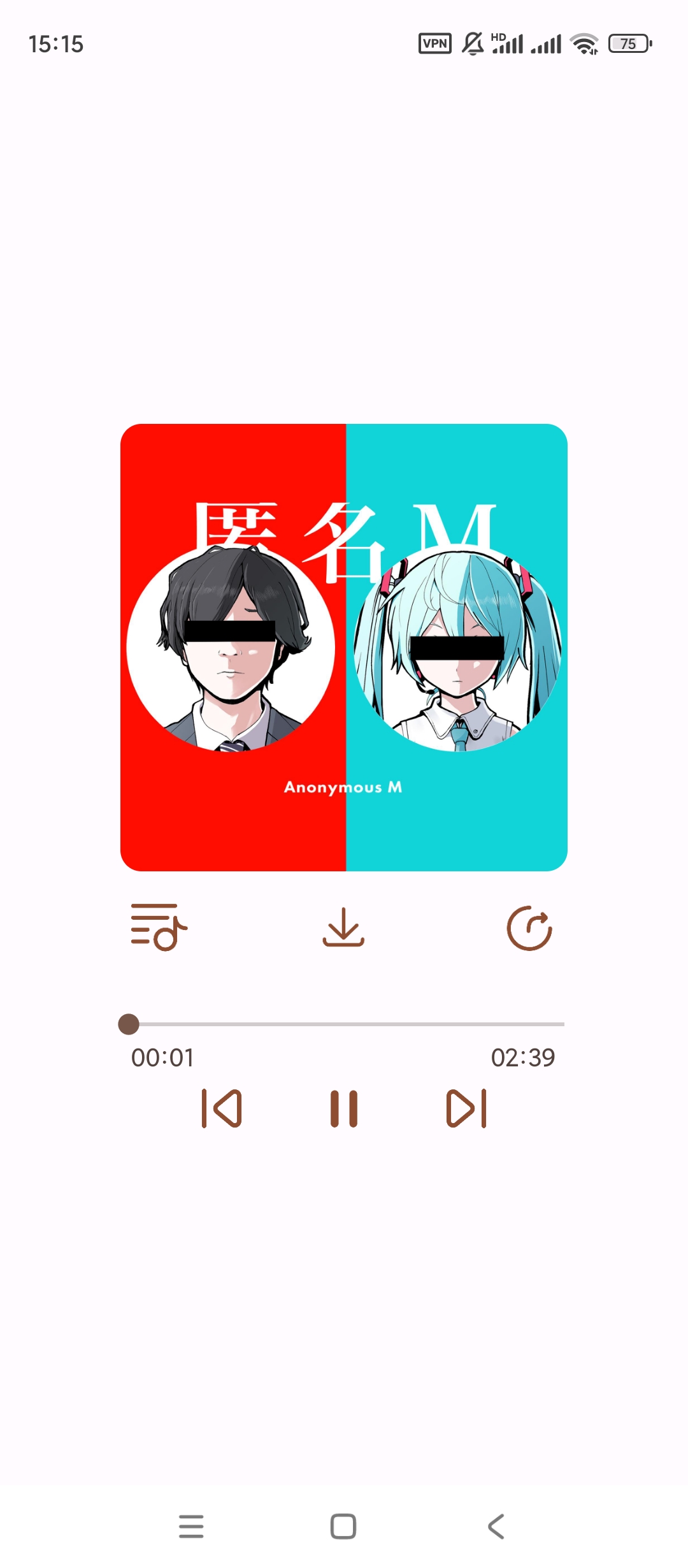Download the current song
688x1568 pixels.
[343, 927]
